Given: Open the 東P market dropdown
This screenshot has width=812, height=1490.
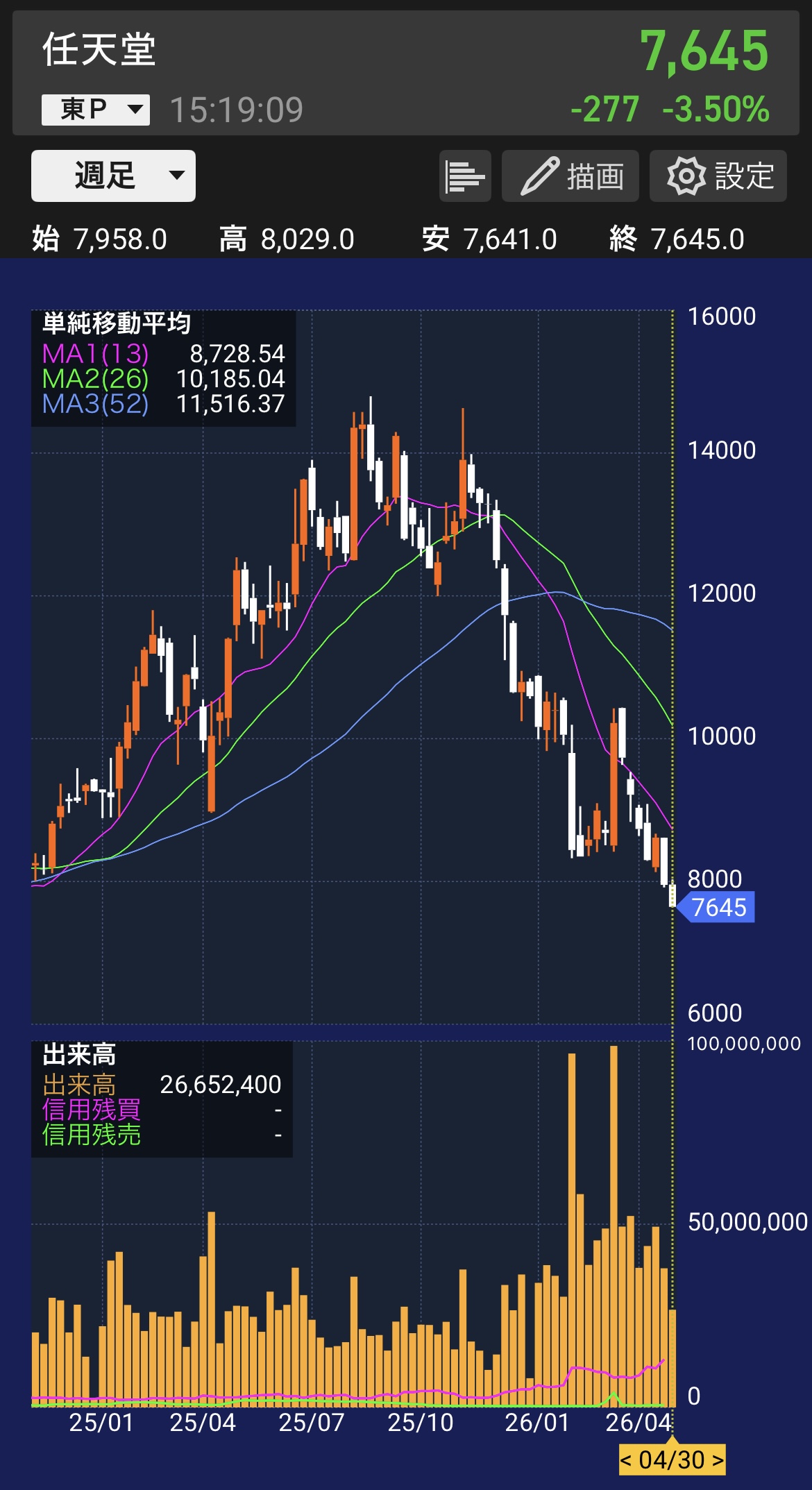Looking at the screenshot, I should pos(96,110).
